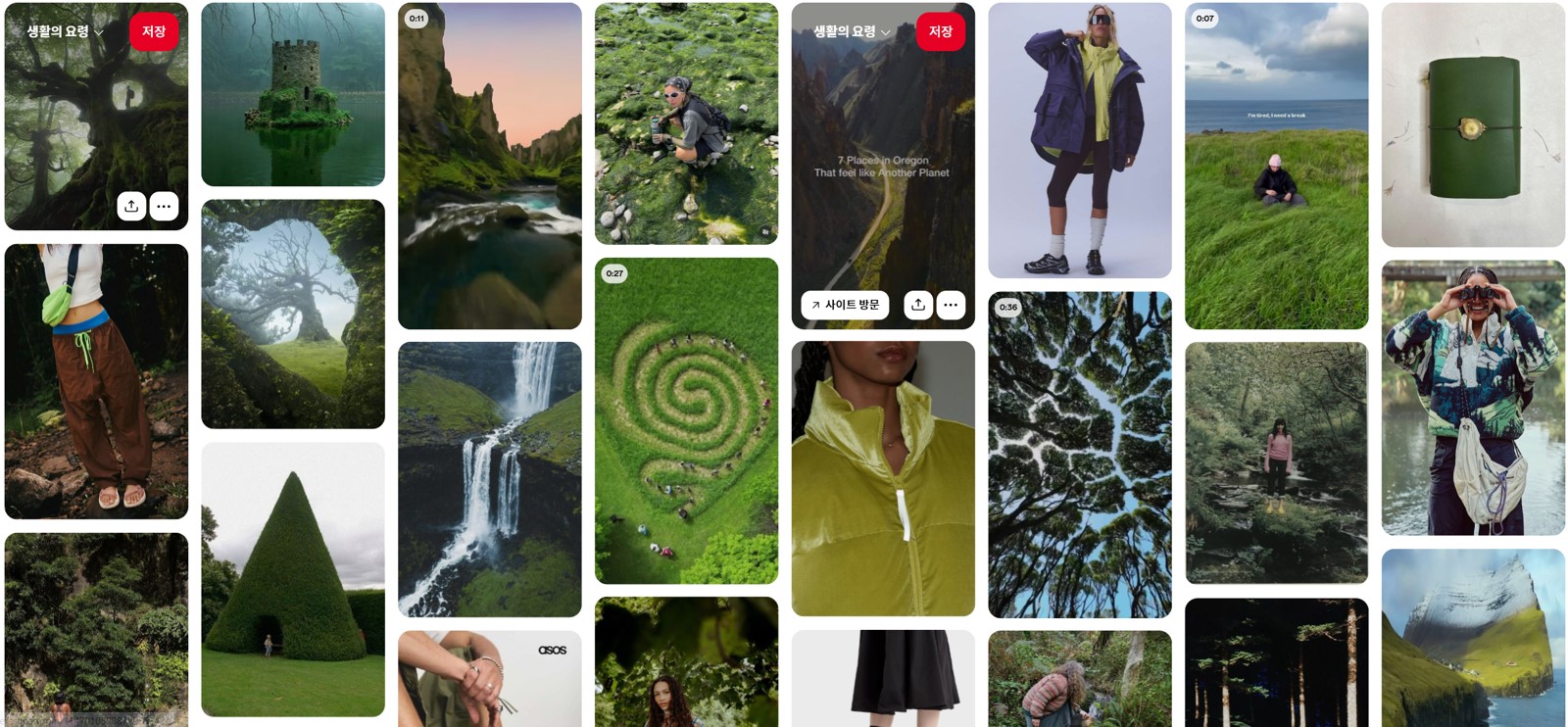
Task: Open board dropdown on Oregon pin
Action: click(x=852, y=31)
